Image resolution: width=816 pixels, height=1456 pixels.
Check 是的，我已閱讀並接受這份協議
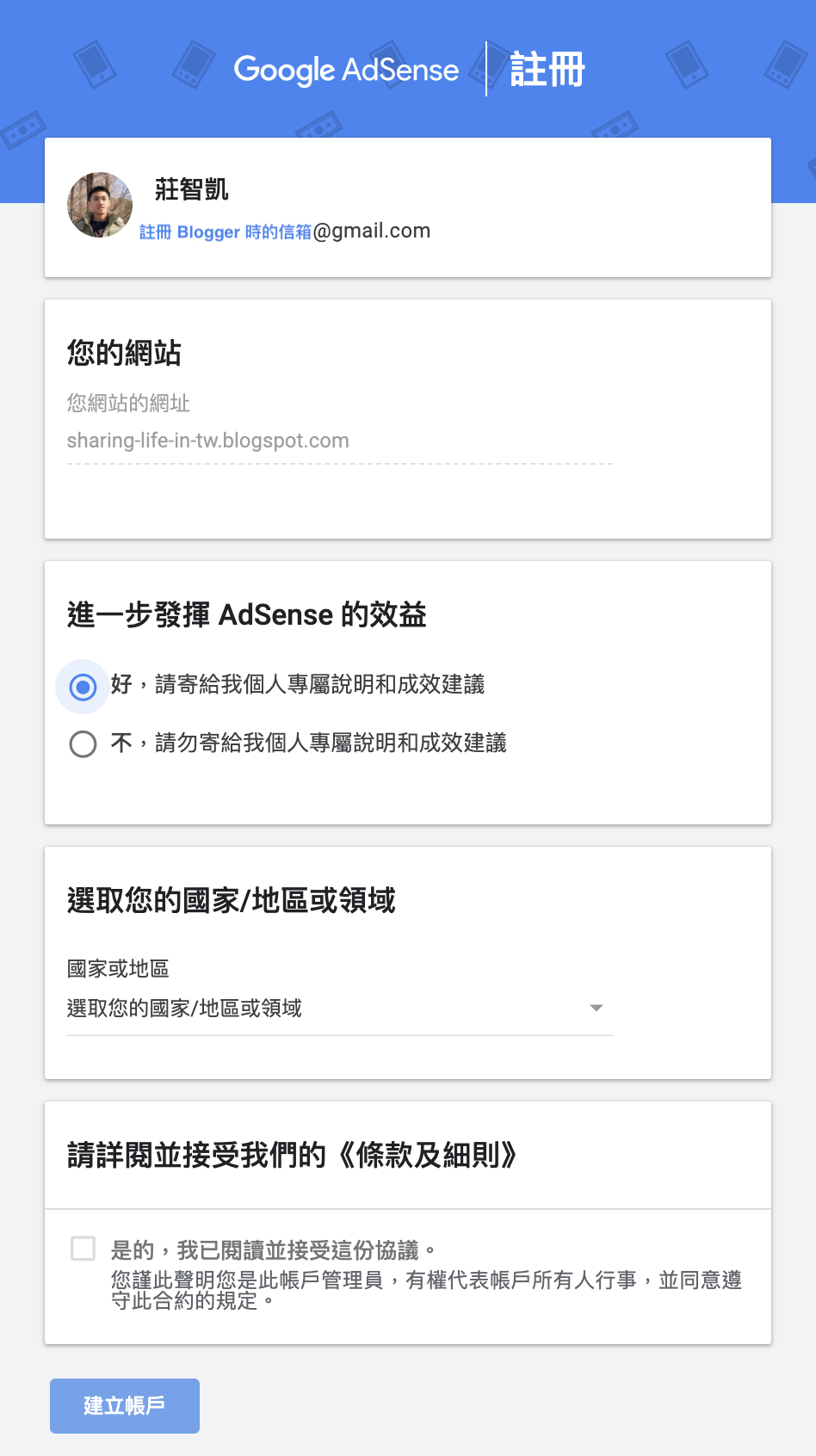tap(83, 1249)
